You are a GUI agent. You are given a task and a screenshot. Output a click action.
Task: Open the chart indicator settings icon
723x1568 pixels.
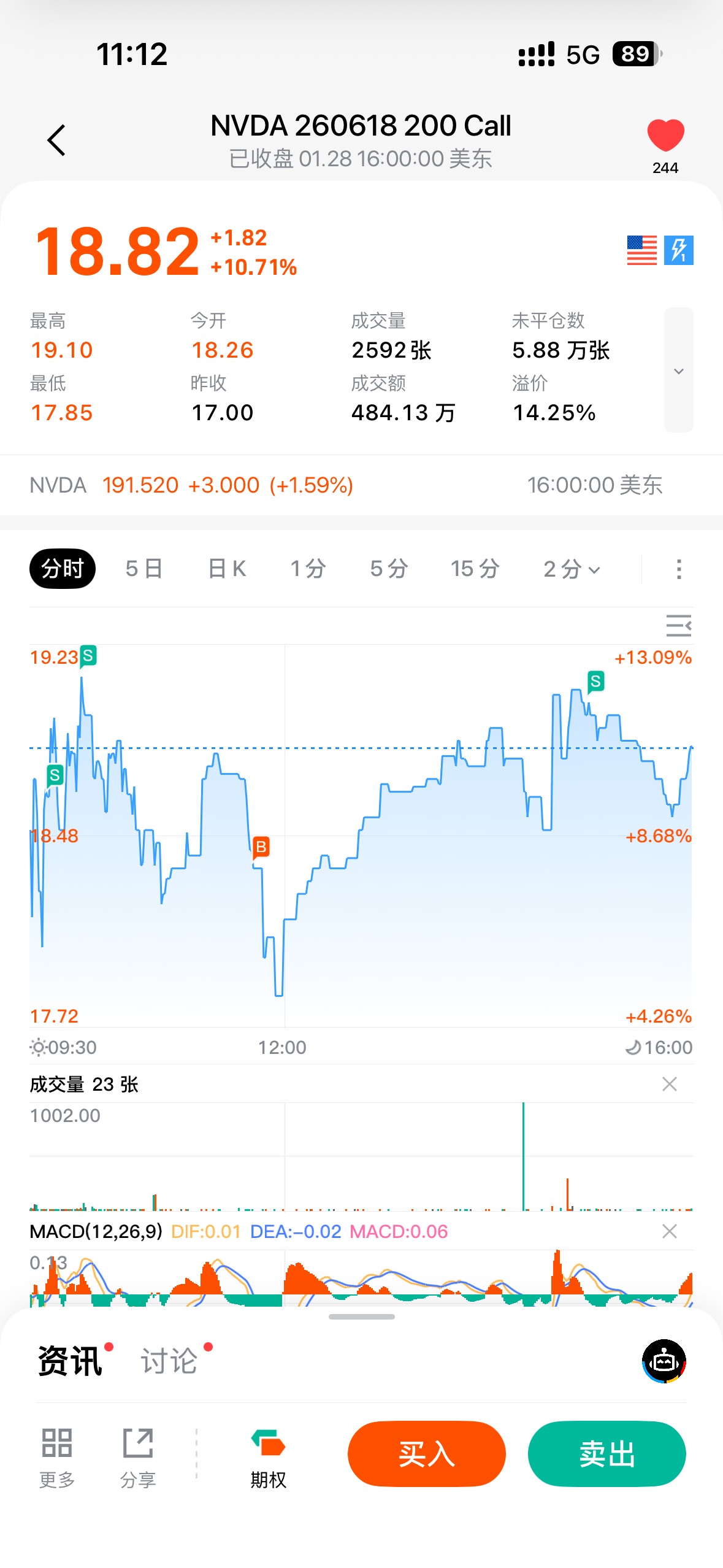tap(678, 626)
